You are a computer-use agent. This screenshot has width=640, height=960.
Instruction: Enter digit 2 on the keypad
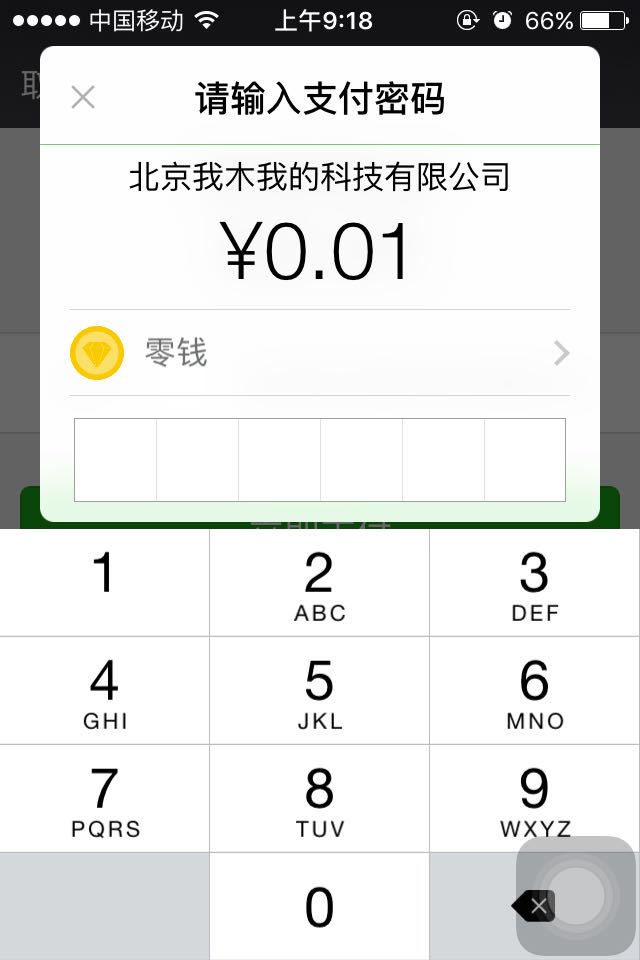pyautogui.click(x=319, y=583)
